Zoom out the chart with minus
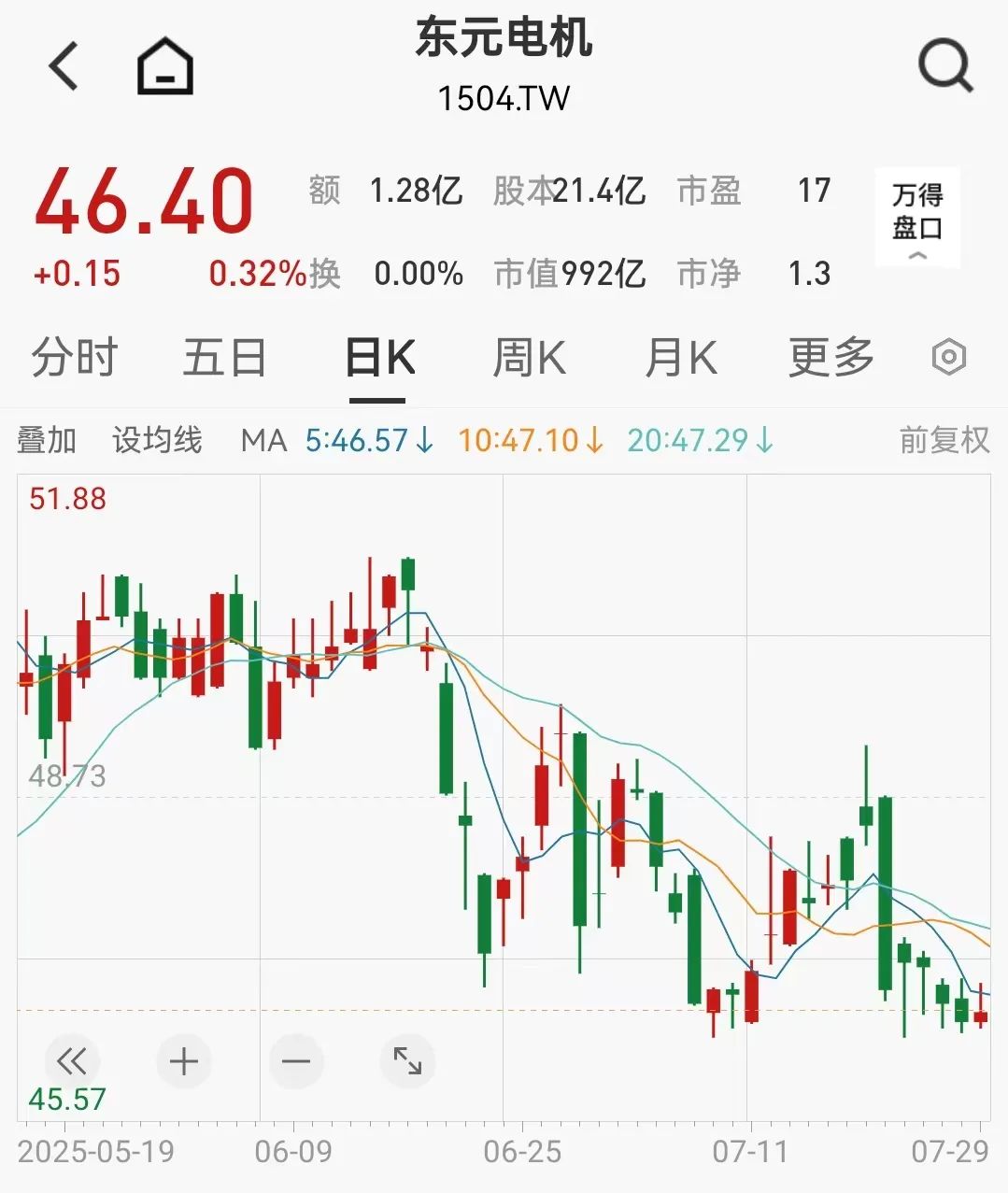The width and height of the screenshot is (1008, 1193). [296, 1061]
